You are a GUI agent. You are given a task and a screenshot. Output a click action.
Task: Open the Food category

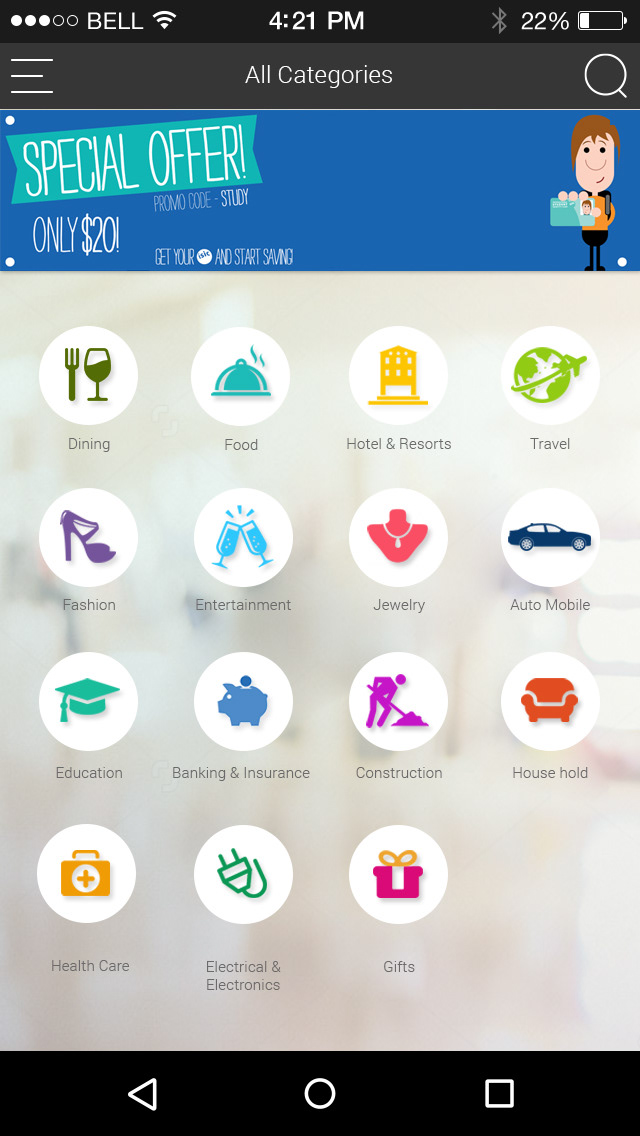pyautogui.click(x=241, y=376)
